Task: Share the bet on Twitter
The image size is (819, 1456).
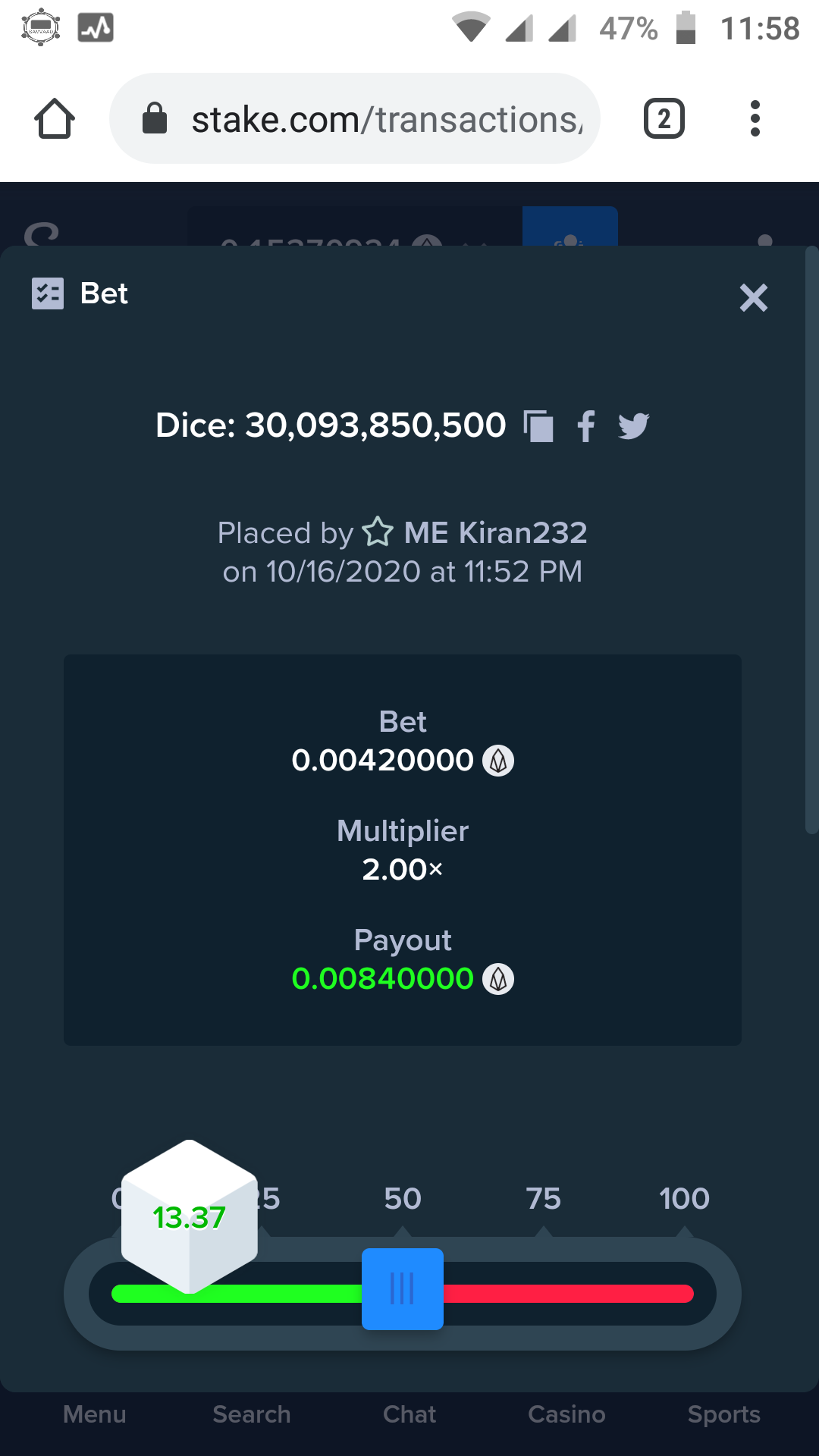Action: 633,426
